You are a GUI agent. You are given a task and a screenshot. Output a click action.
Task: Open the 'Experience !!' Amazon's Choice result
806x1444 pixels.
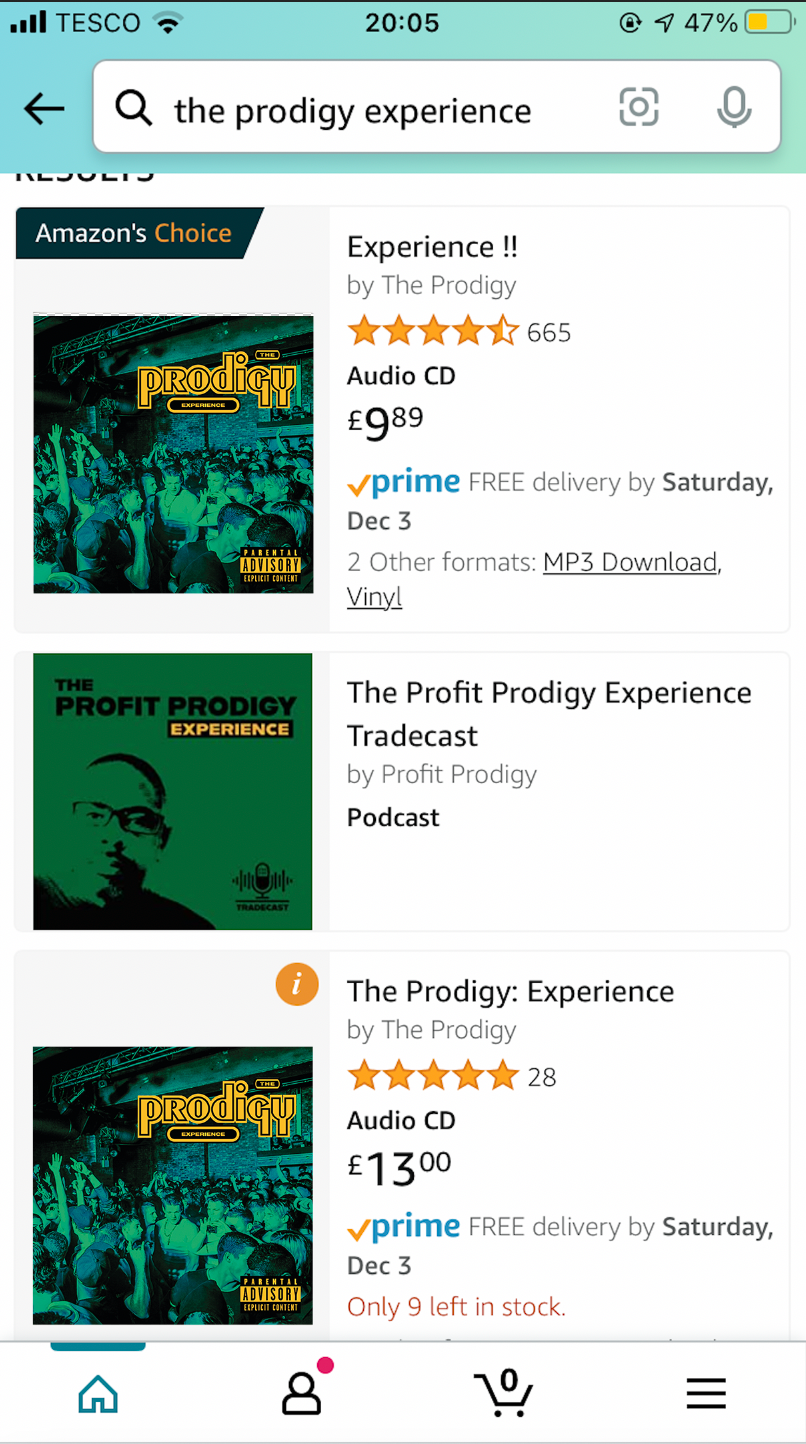(432, 247)
